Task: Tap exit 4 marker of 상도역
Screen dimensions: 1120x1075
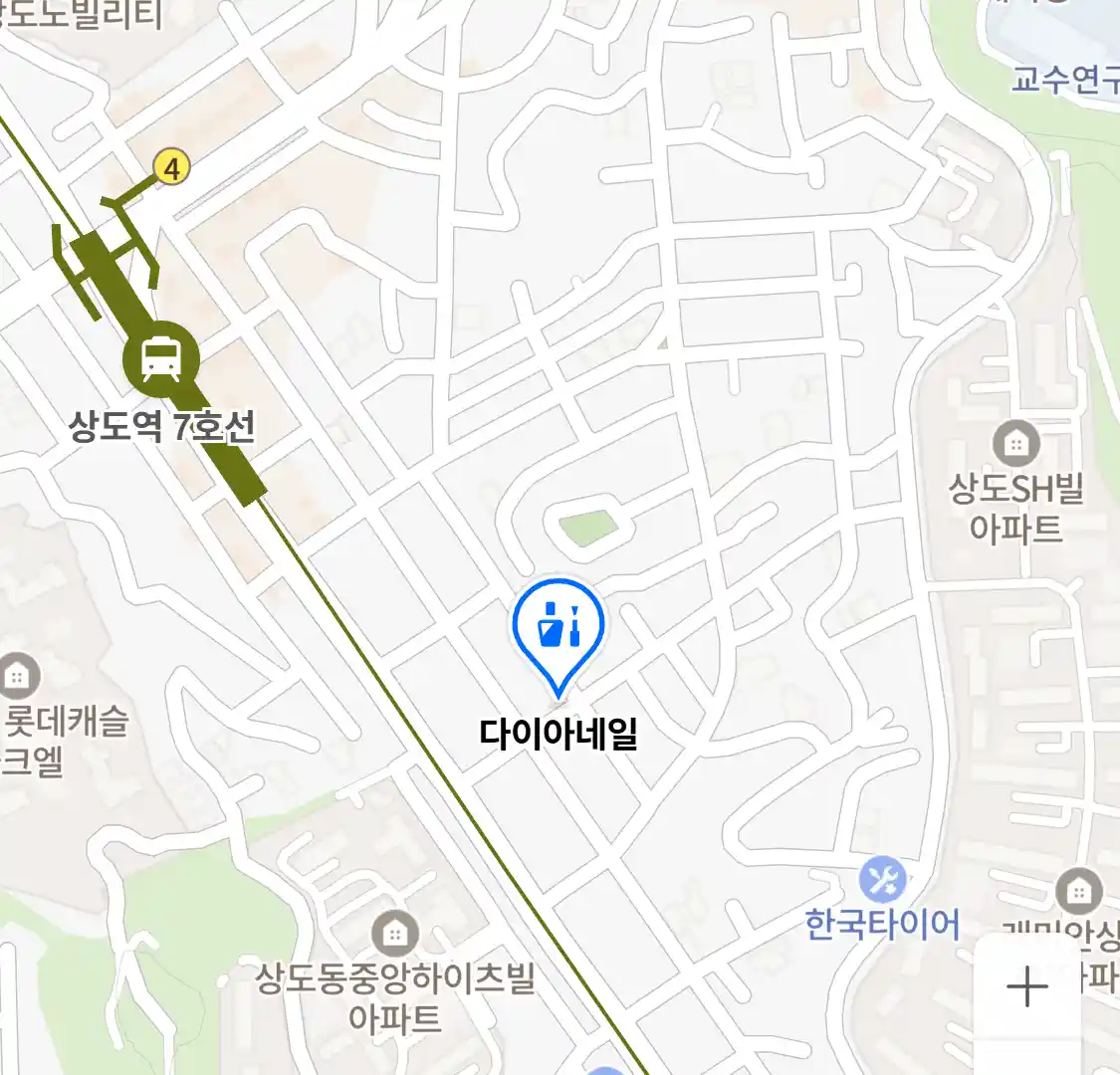Action: pos(172,168)
